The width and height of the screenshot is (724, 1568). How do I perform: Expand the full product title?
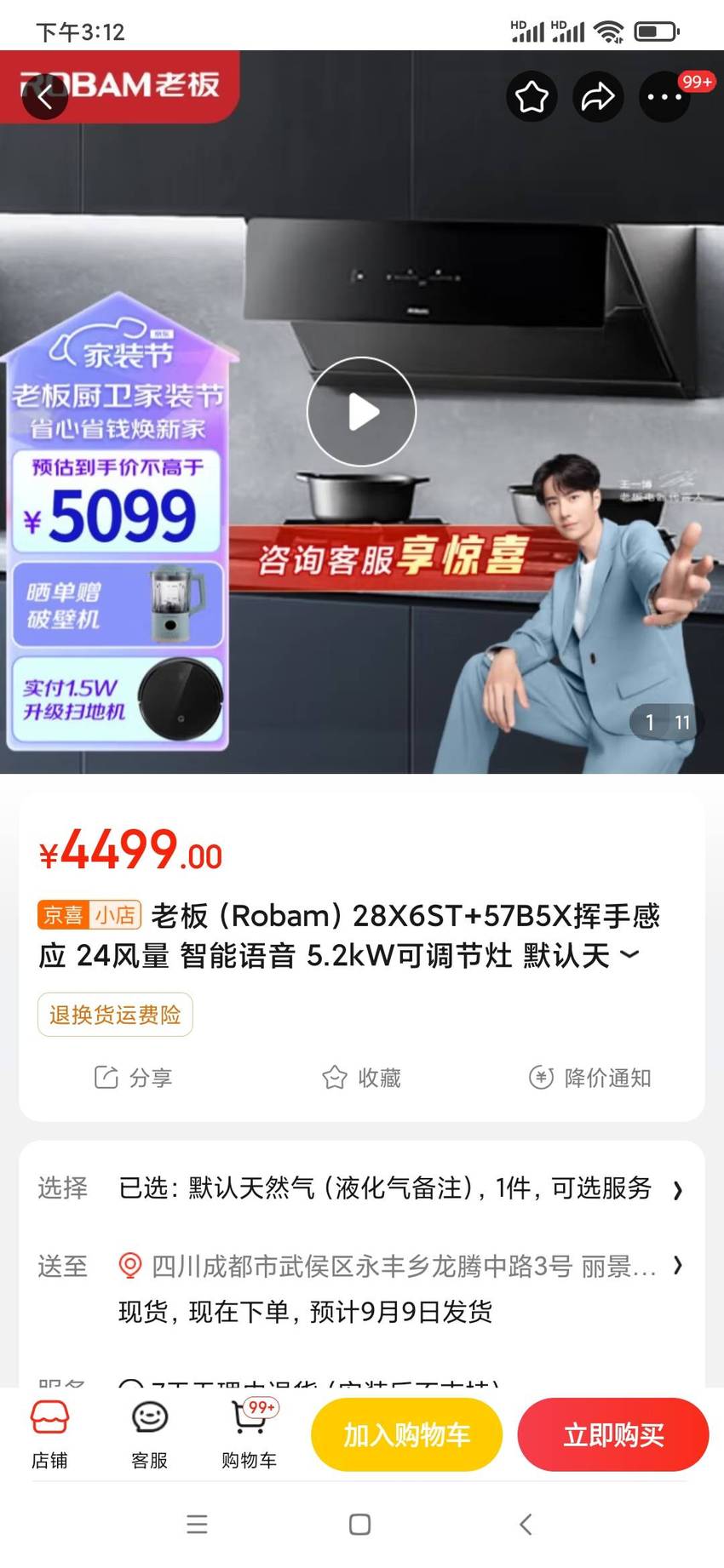point(629,954)
